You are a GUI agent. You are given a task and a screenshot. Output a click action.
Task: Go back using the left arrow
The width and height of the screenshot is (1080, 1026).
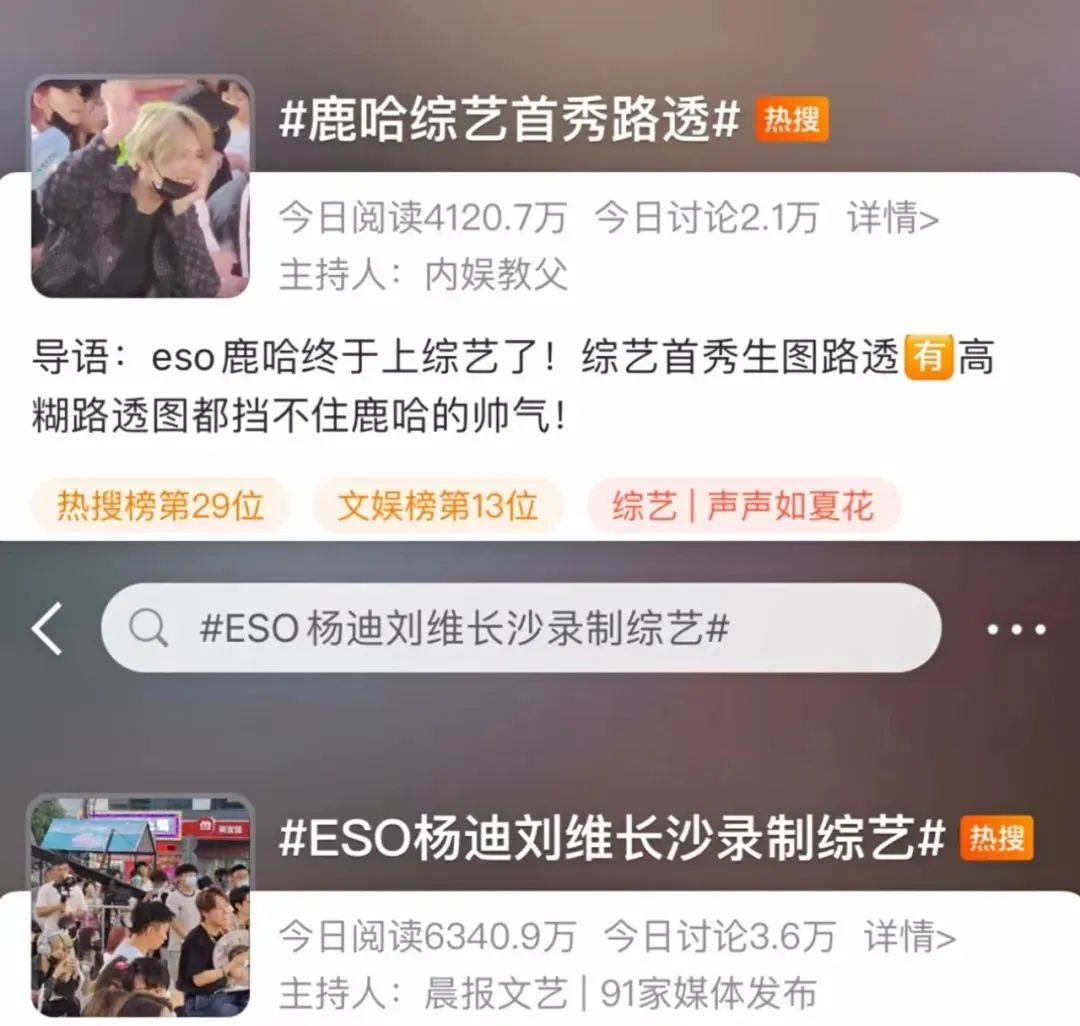(47, 628)
